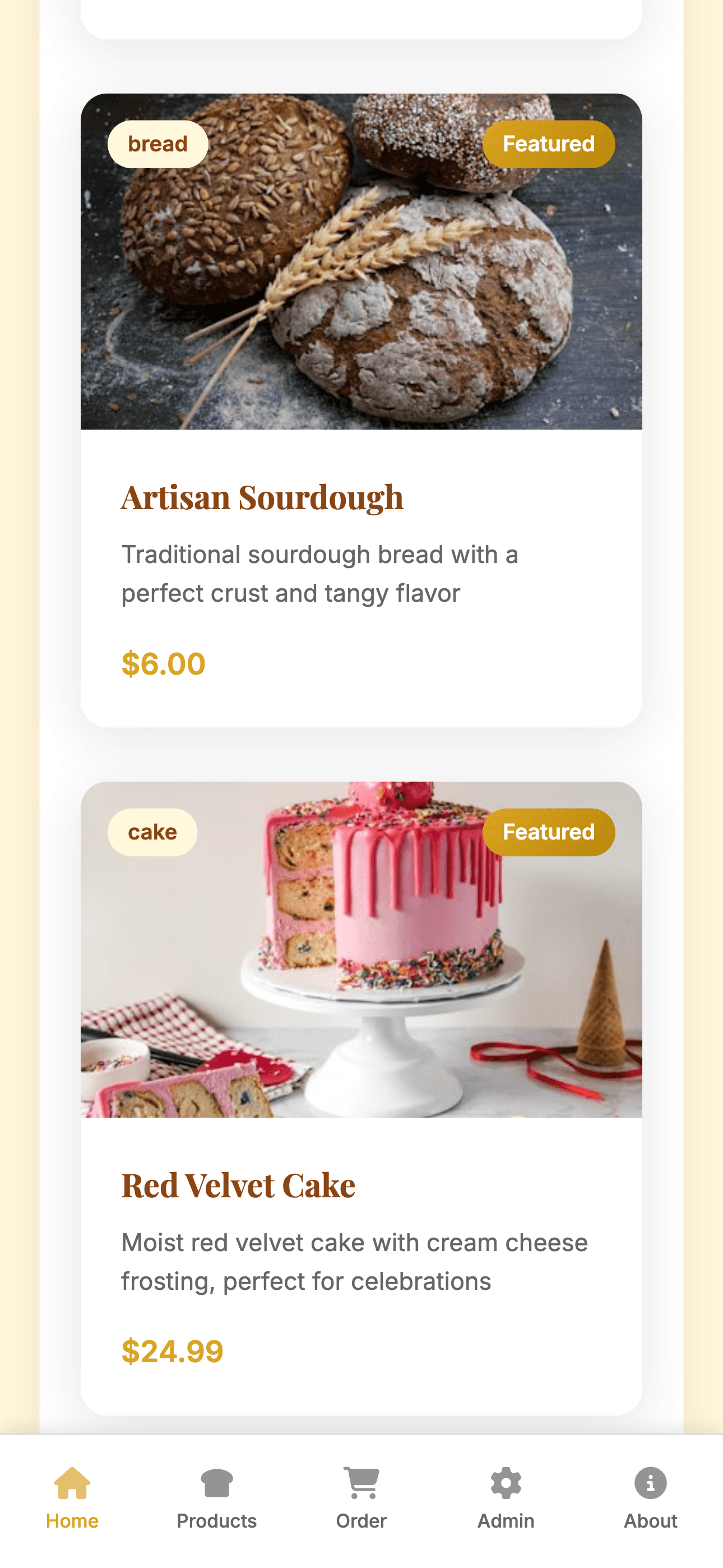This screenshot has width=723, height=1568.
Task: Switch to the Products tab
Action: click(217, 1498)
